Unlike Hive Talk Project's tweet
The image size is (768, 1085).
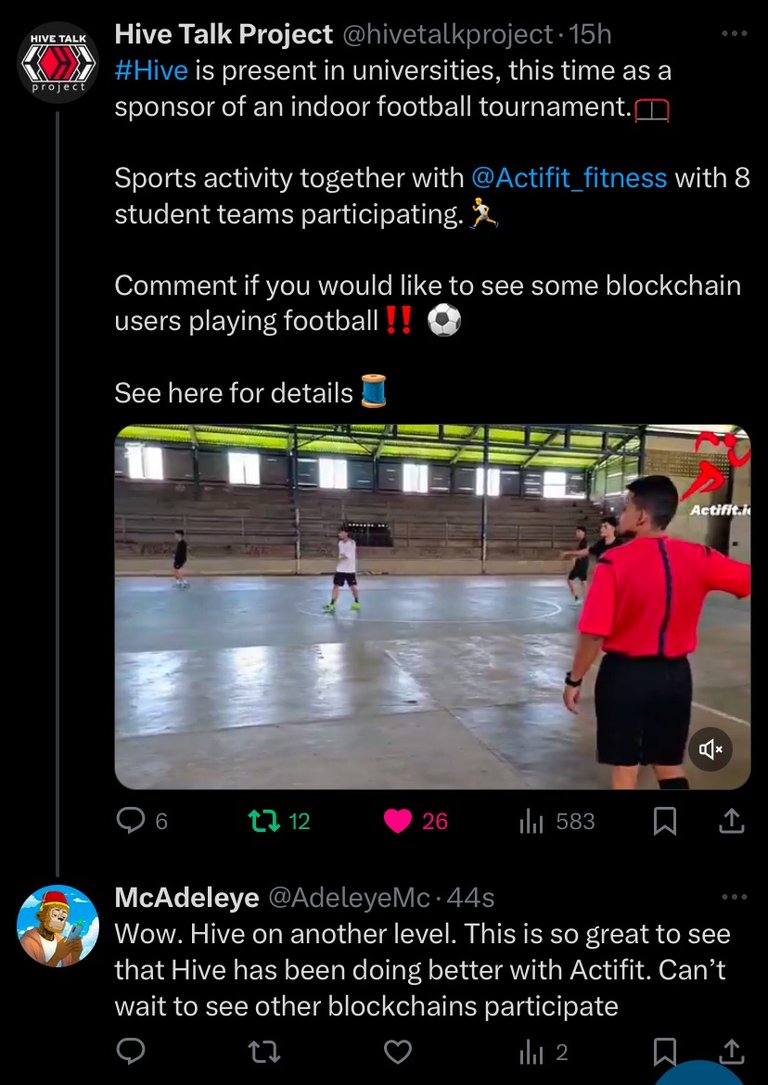coord(398,821)
